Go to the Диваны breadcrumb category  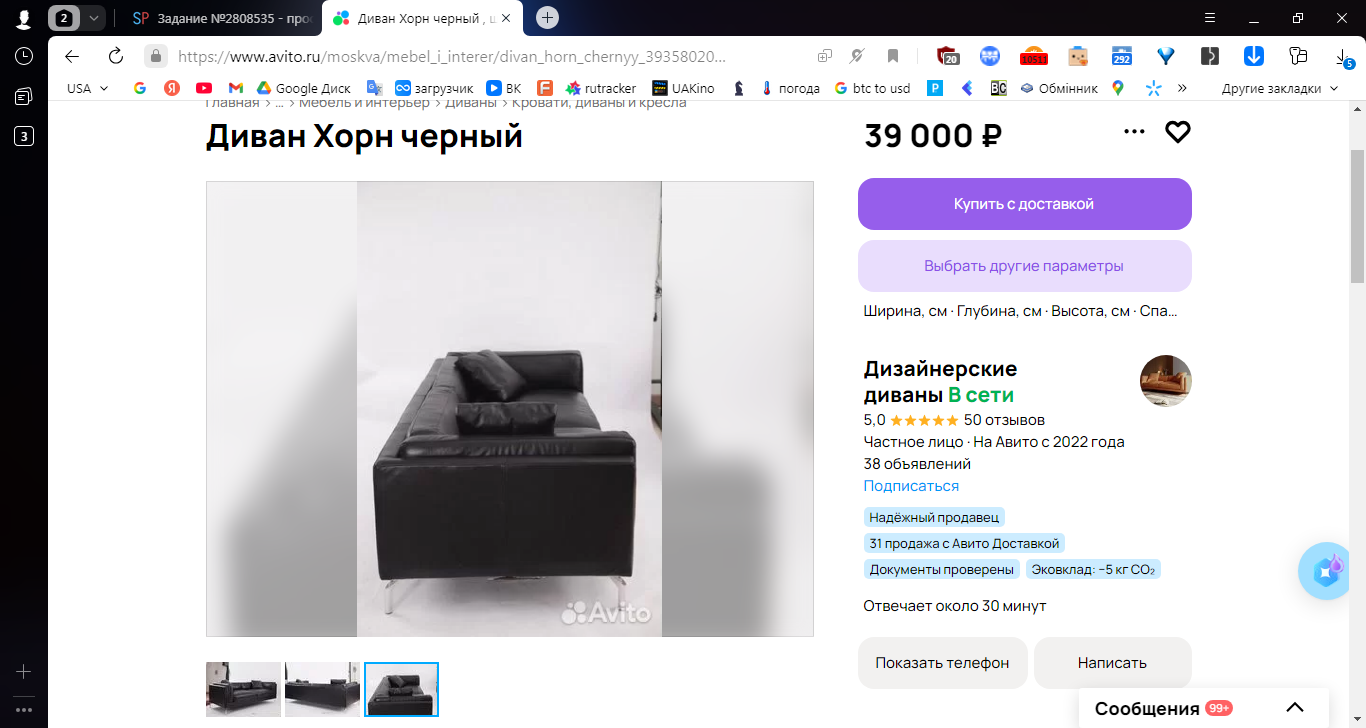[x=470, y=103]
